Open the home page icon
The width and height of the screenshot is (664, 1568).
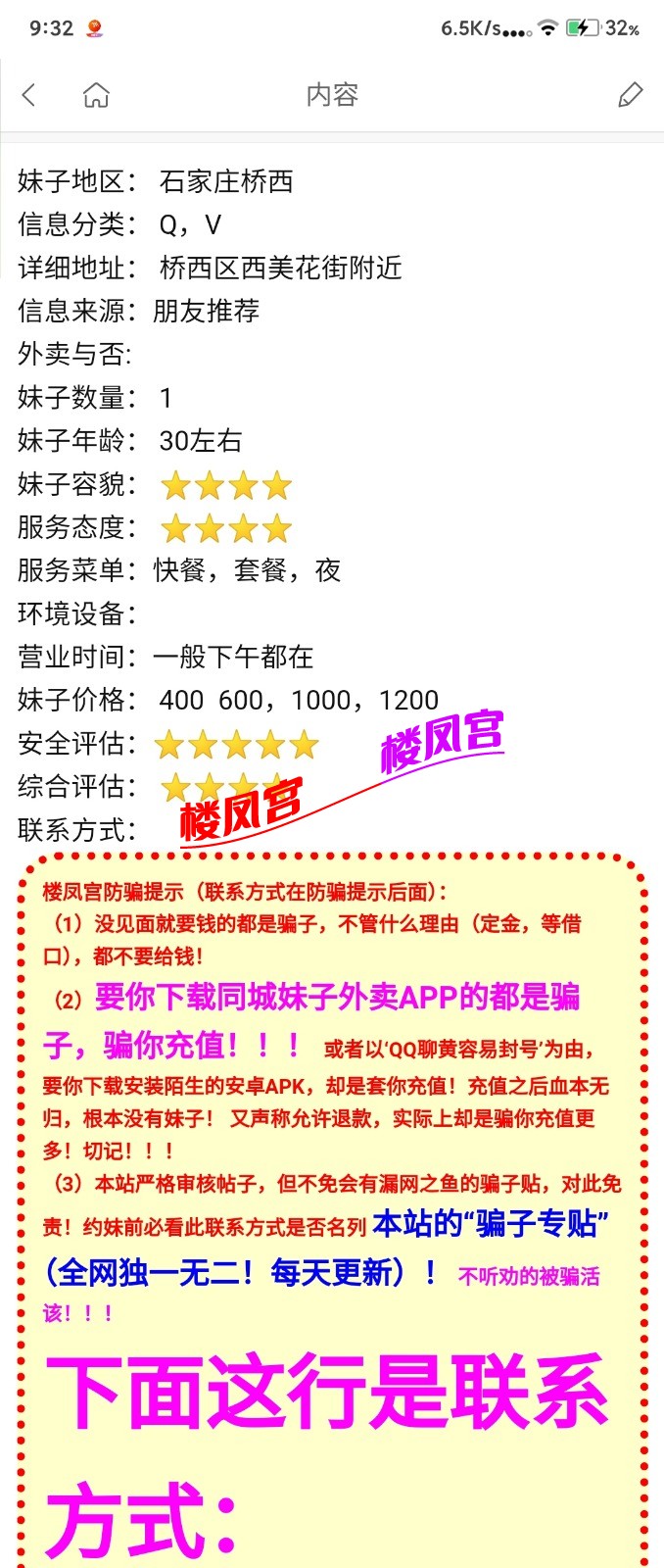pyautogui.click(x=96, y=95)
